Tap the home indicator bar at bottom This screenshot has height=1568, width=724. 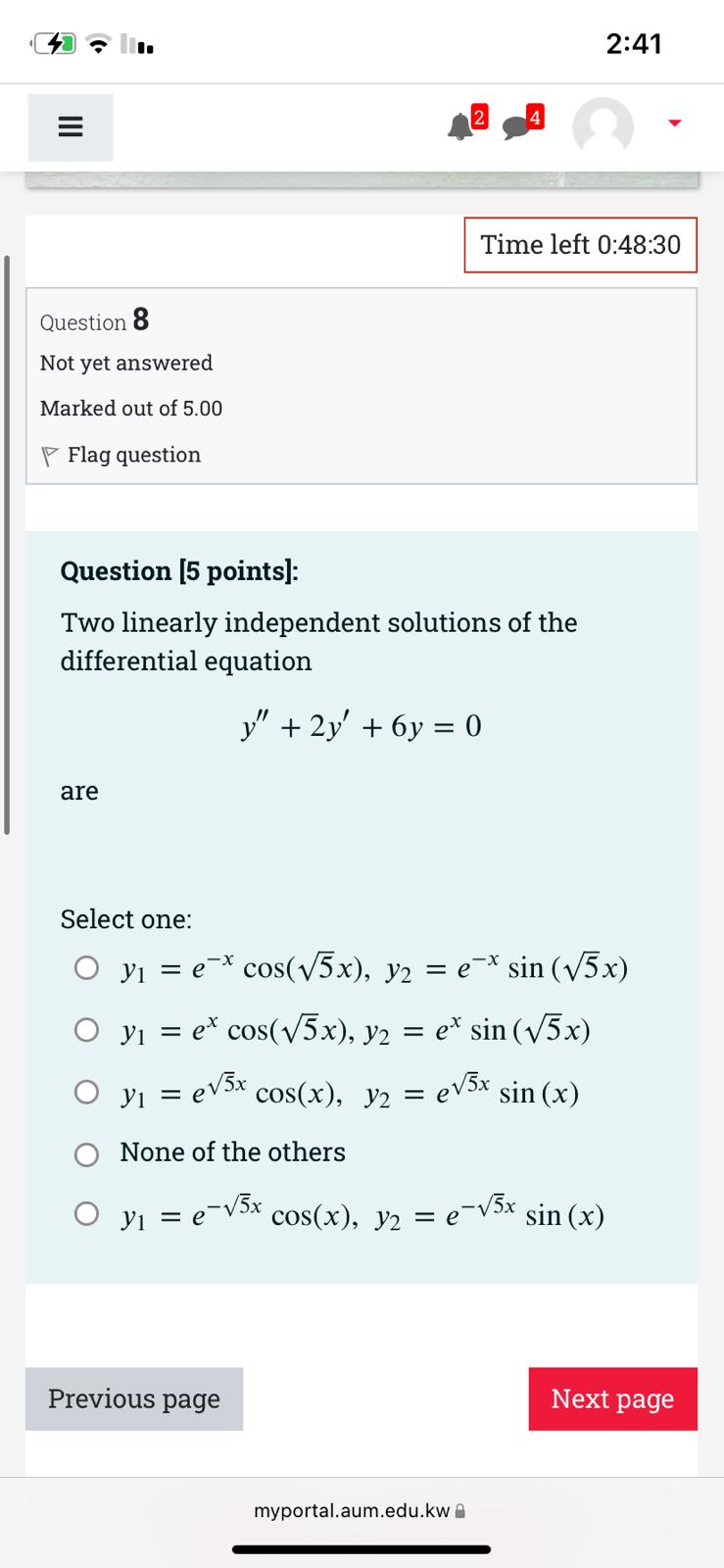pos(362,1548)
